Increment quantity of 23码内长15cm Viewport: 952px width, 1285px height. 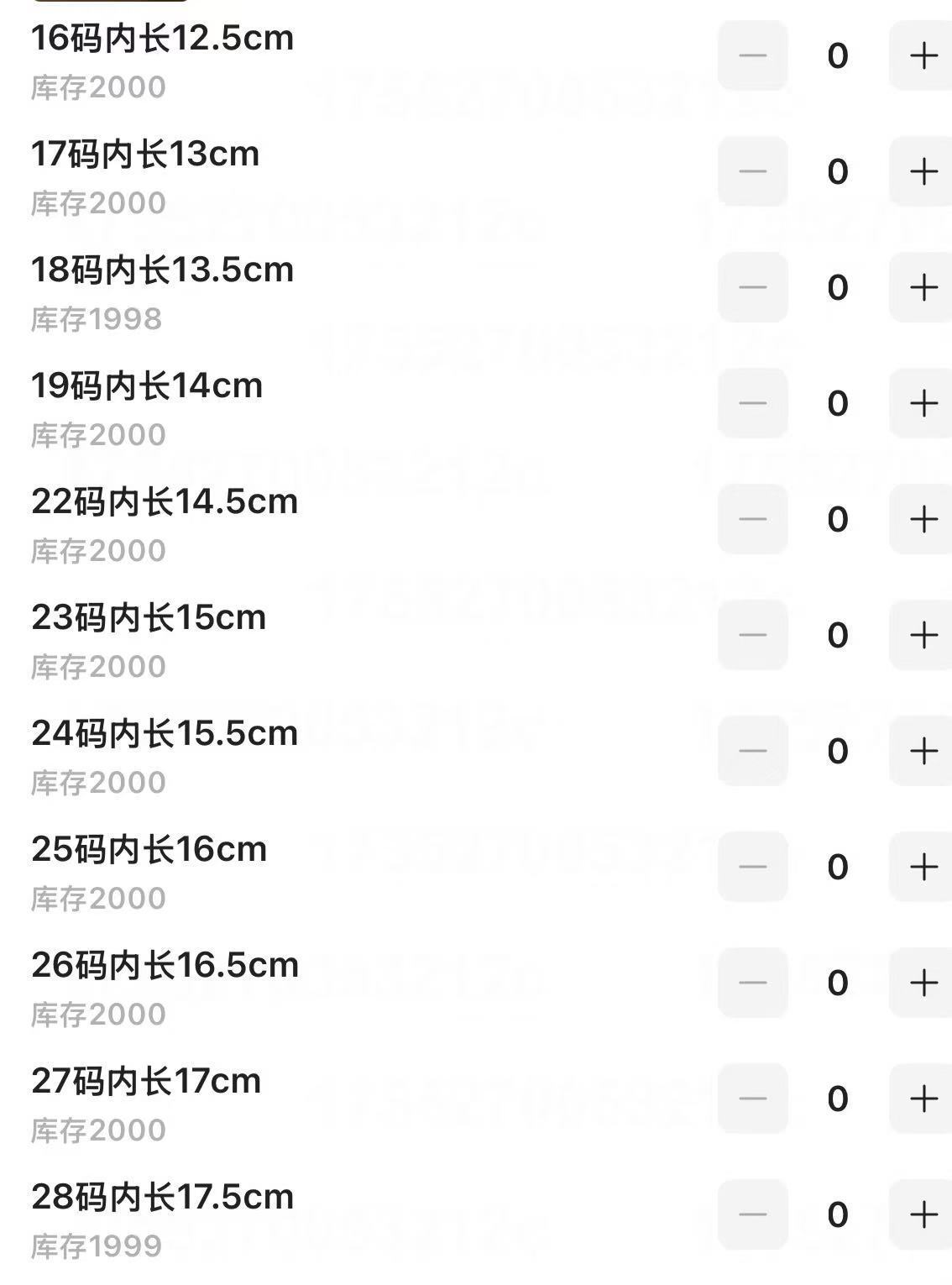(x=923, y=636)
